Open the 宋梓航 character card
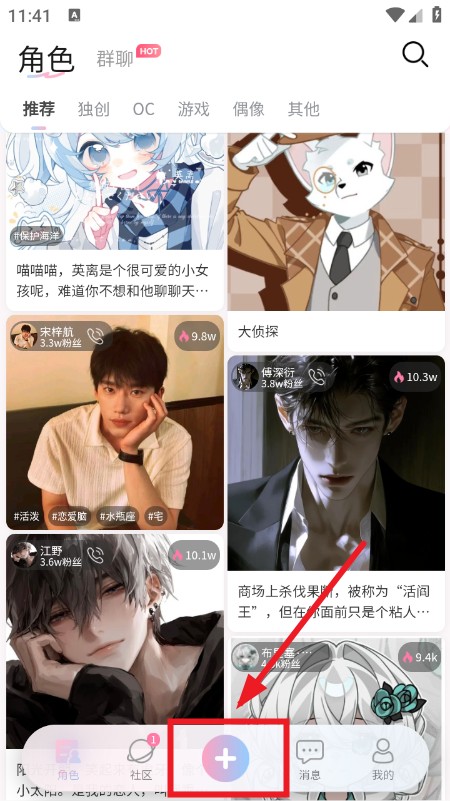The image size is (450, 801). coord(115,422)
